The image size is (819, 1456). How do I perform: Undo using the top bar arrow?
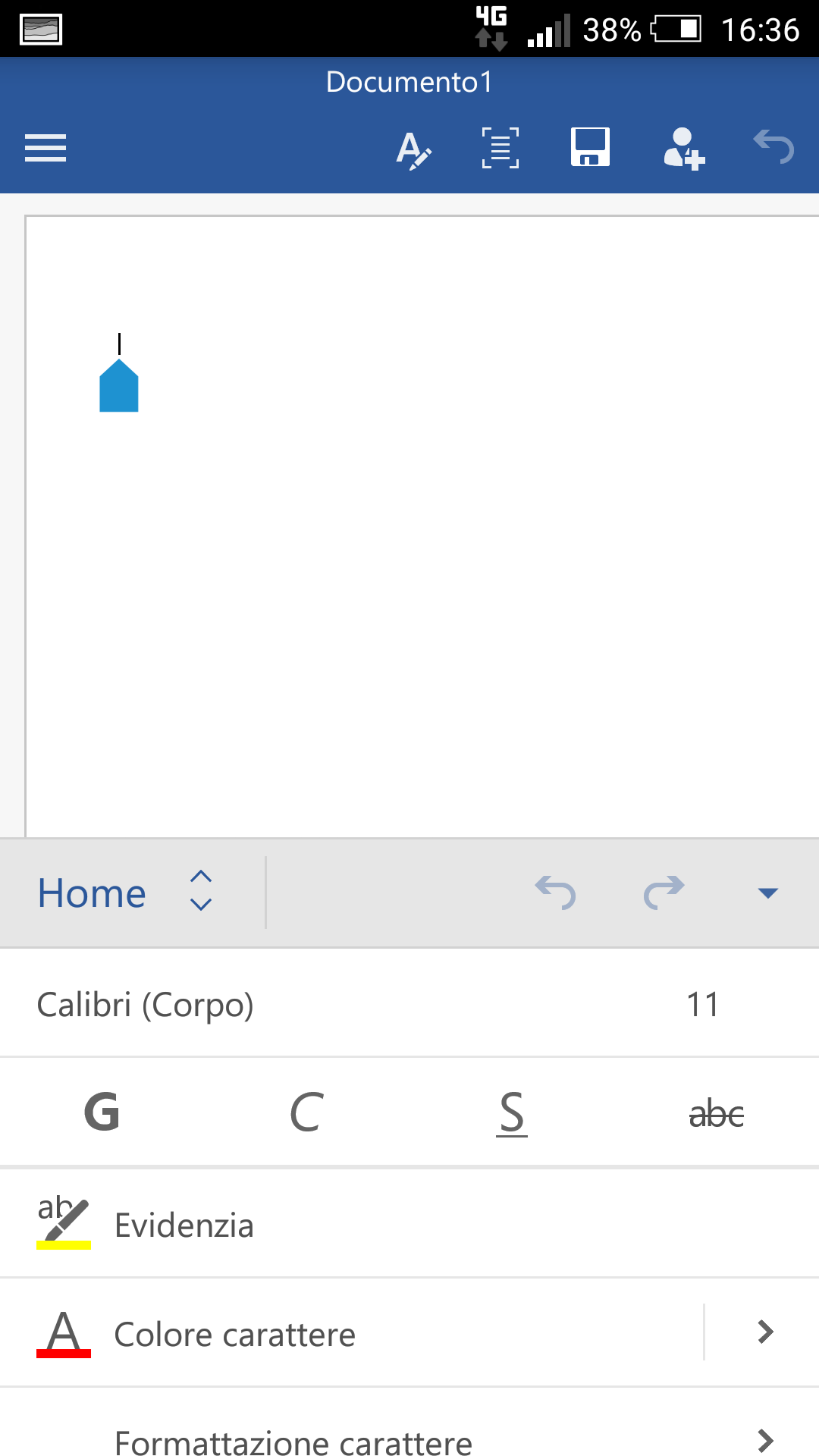point(773,147)
